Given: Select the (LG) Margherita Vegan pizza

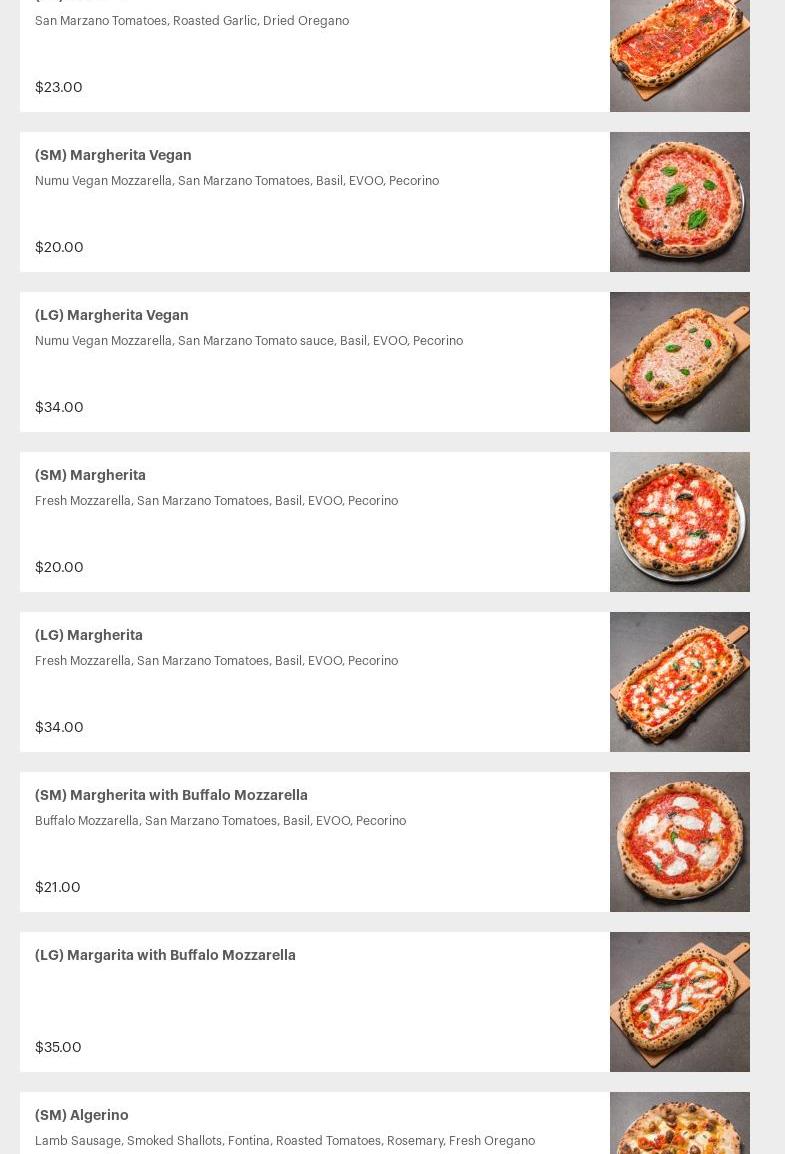Looking at the screenshot, I should click(x=111, y=316).
